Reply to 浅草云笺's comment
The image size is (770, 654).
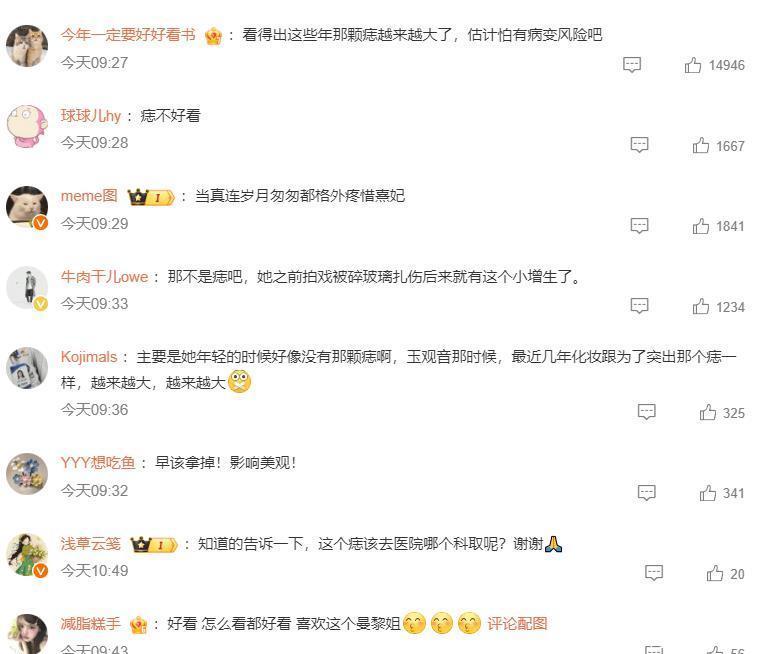click(x=654, y=573)
